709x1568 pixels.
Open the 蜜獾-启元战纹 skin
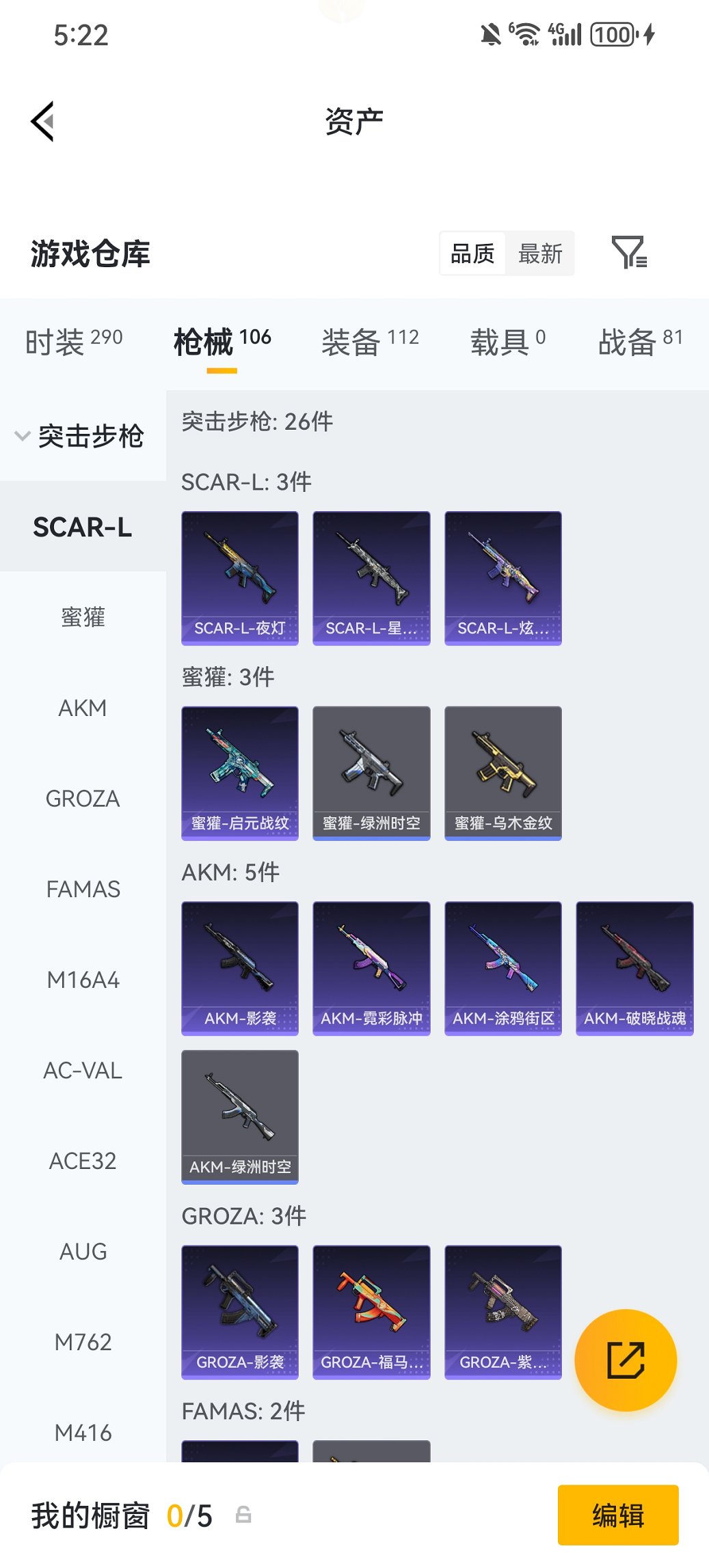(x=240, y=773)
